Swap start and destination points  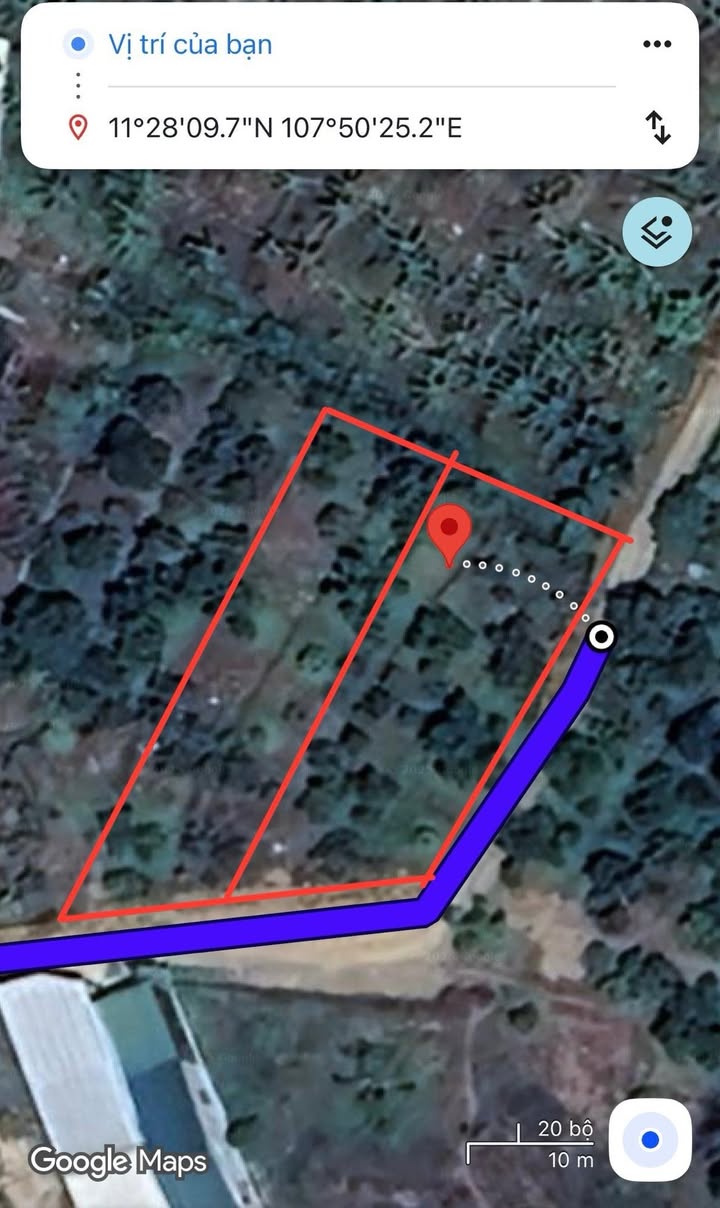[x=658, y=127]
